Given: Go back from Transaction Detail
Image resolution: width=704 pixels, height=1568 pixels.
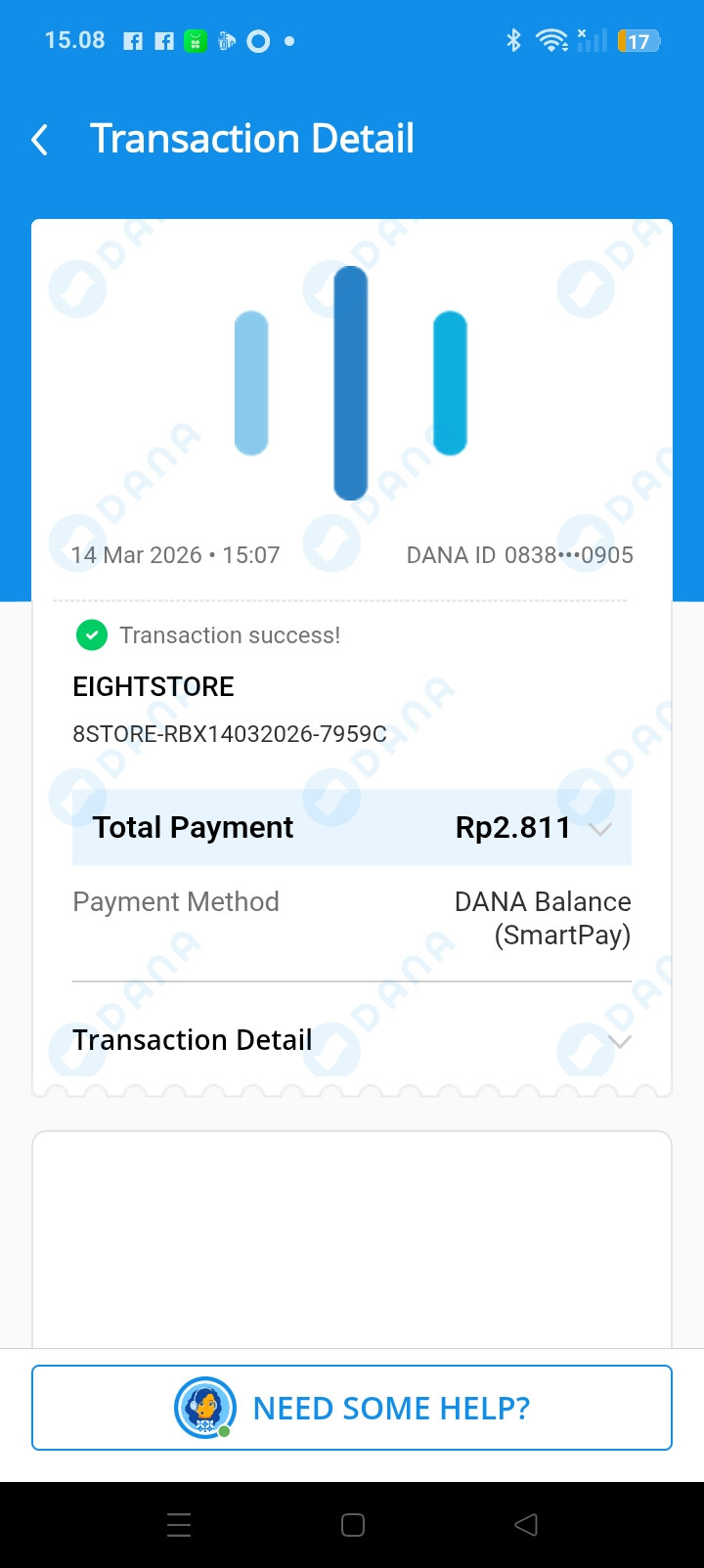Looking at the screenshot, I should (x=40, y=140).
